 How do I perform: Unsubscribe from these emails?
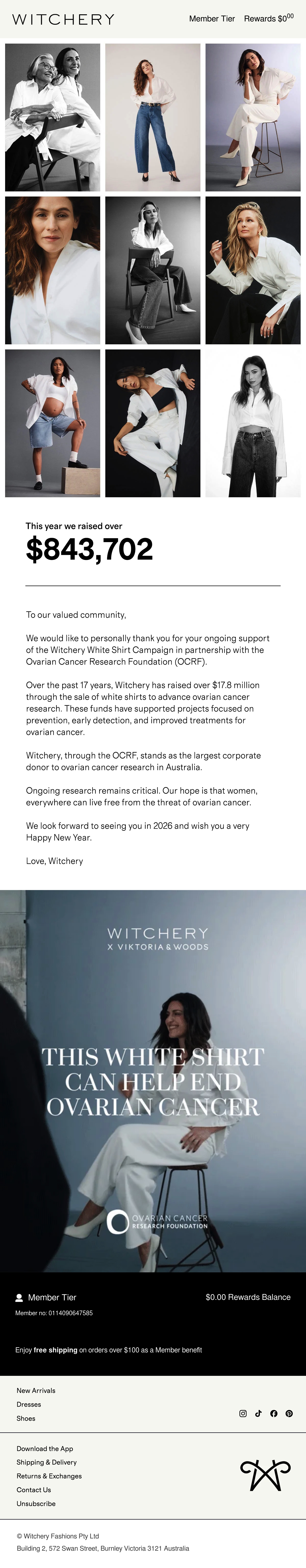click(x=36, y=1504)
